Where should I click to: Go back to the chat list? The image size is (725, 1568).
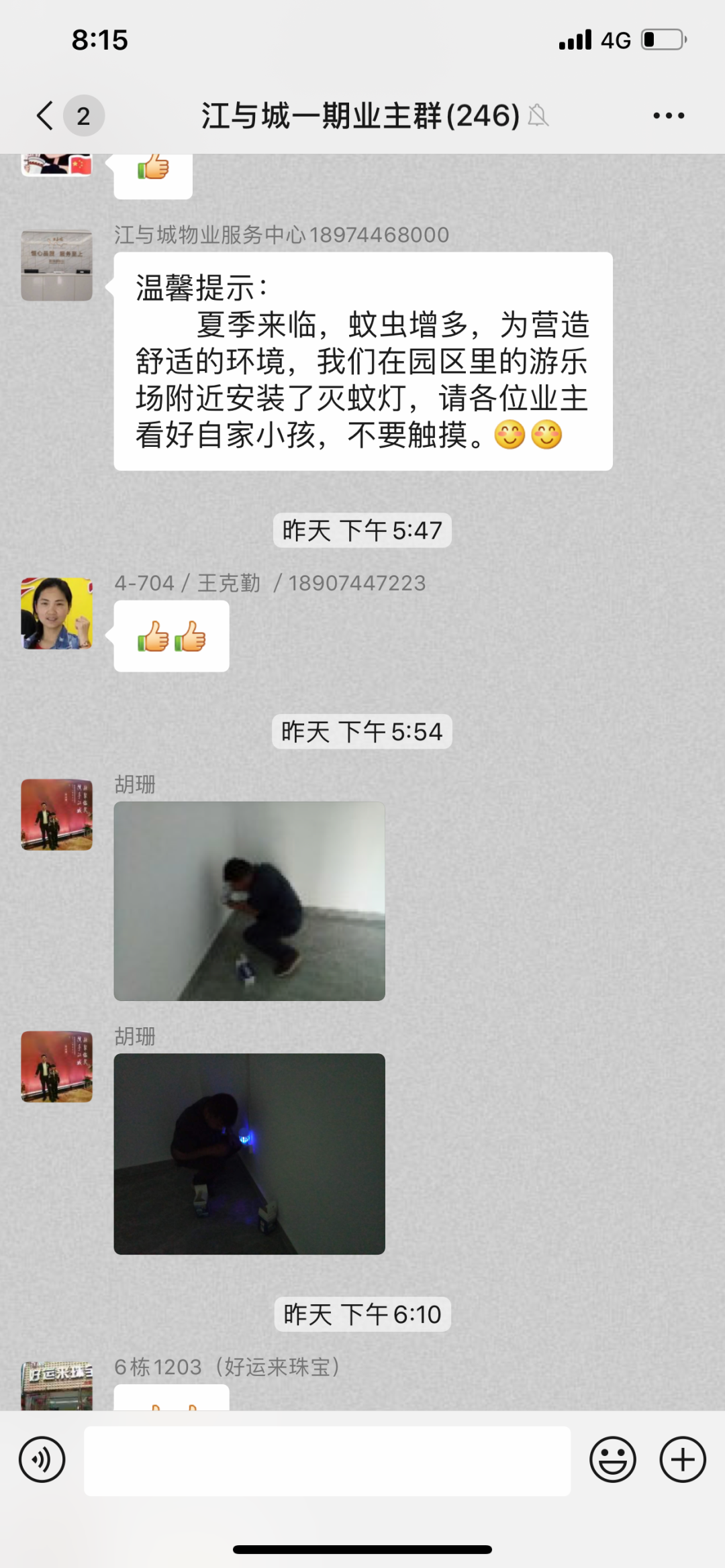tap(46, 115)
